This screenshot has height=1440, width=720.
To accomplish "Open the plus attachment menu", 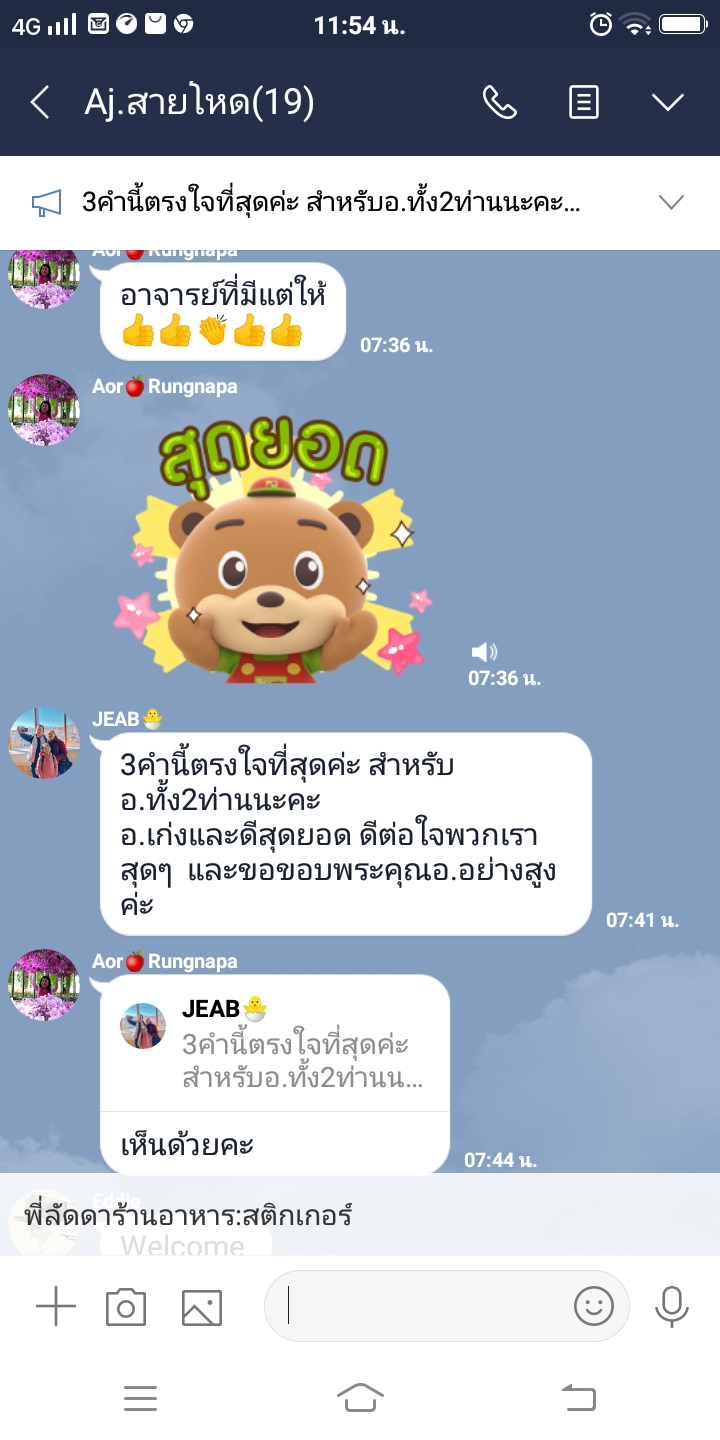I will coord(56,1306).
